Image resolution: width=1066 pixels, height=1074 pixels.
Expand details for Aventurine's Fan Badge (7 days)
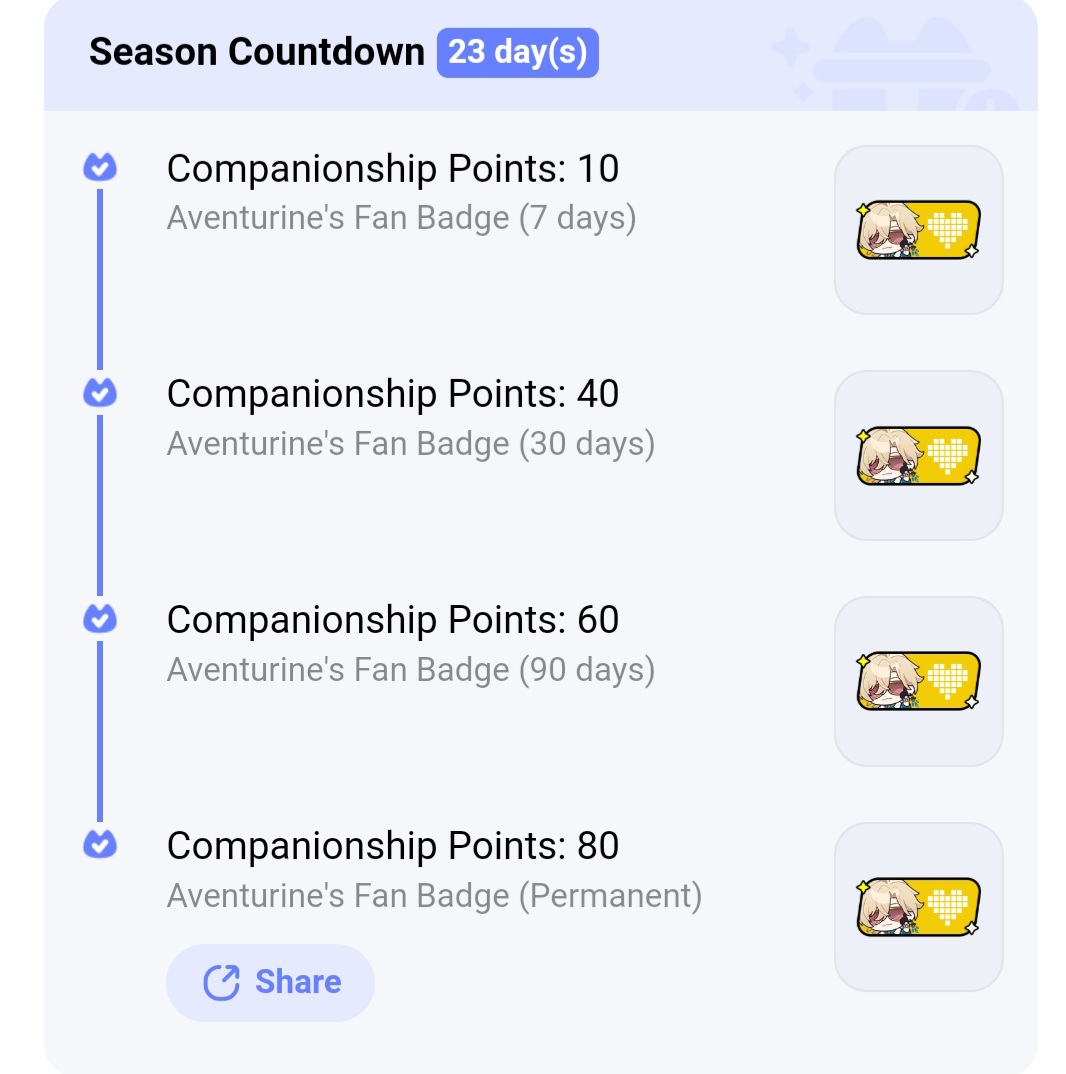[400, 217]
